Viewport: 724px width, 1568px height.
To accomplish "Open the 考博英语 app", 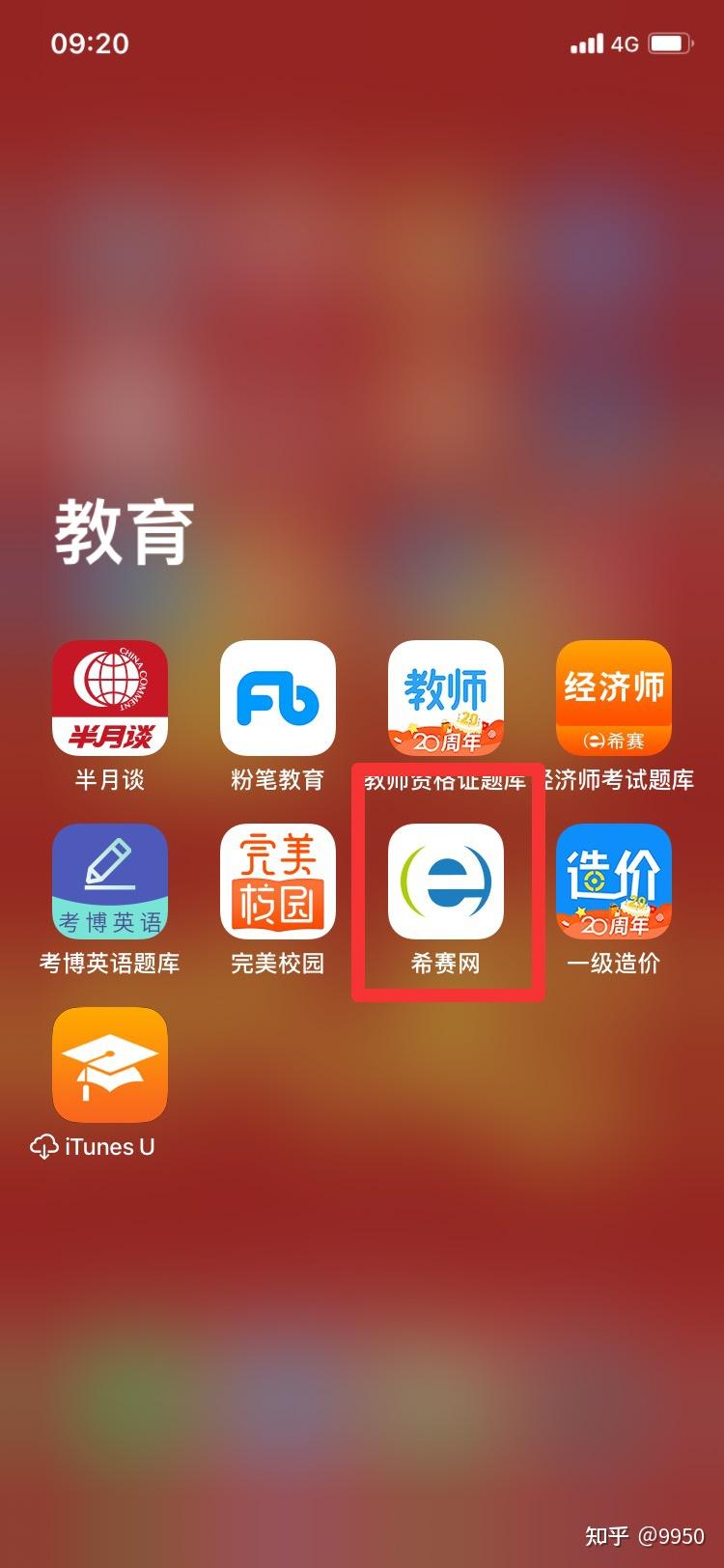I will coord(109,881).
